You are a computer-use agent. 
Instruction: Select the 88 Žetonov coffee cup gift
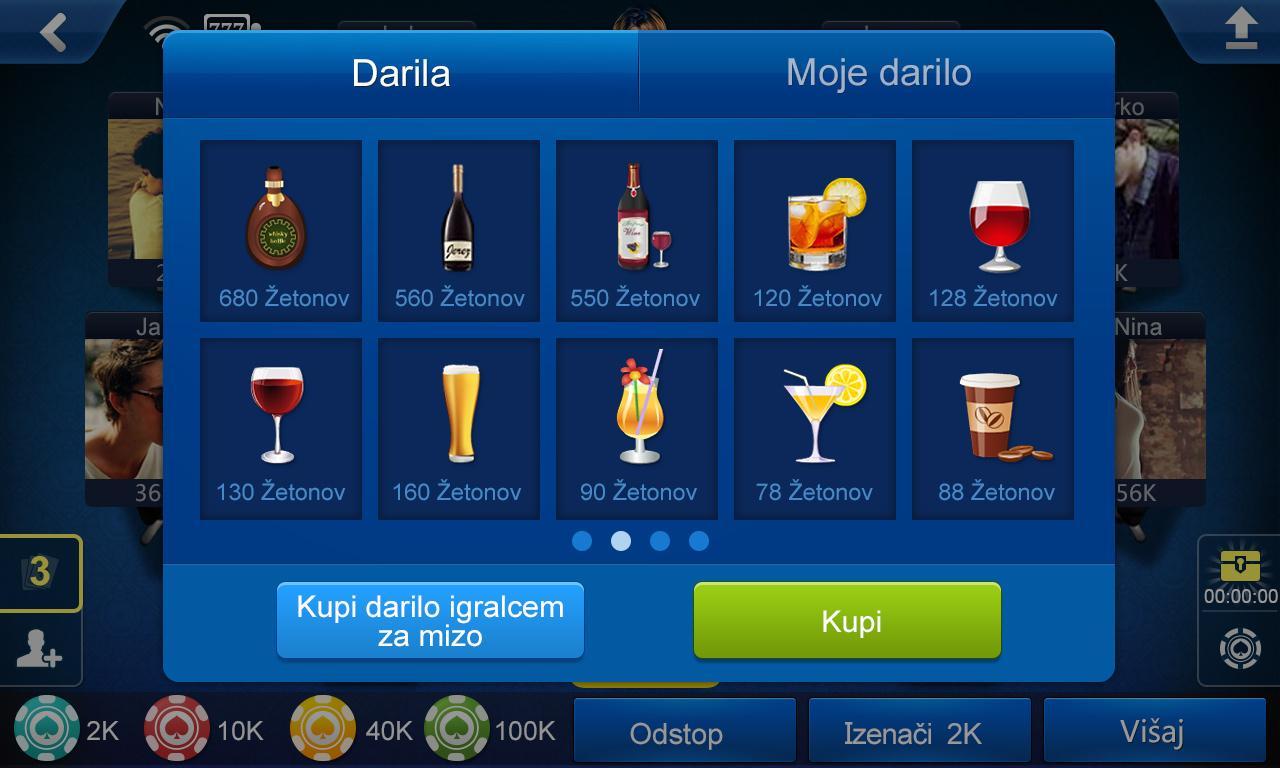coord(993,429)
